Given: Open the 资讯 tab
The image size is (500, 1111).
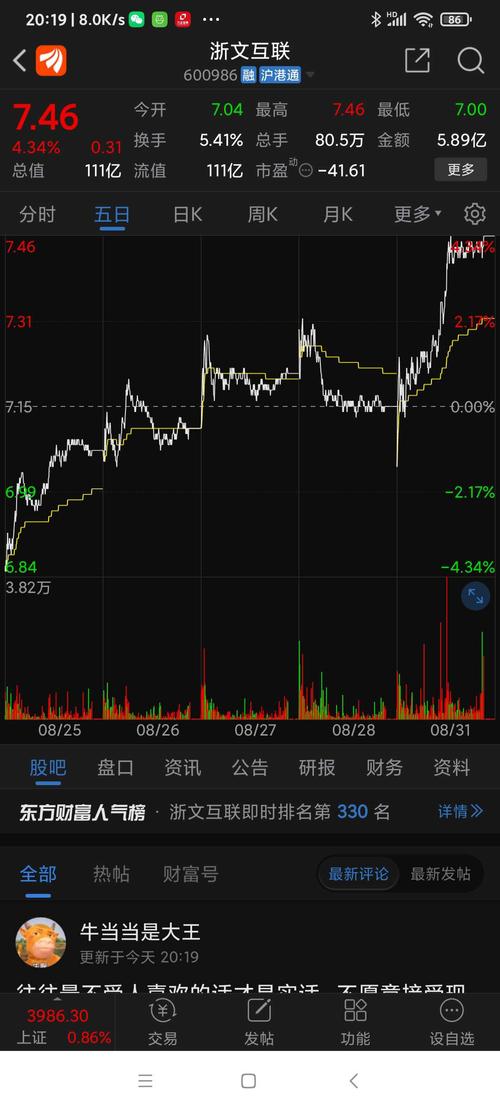Looking at the screenshot, I should pos(182,767).
